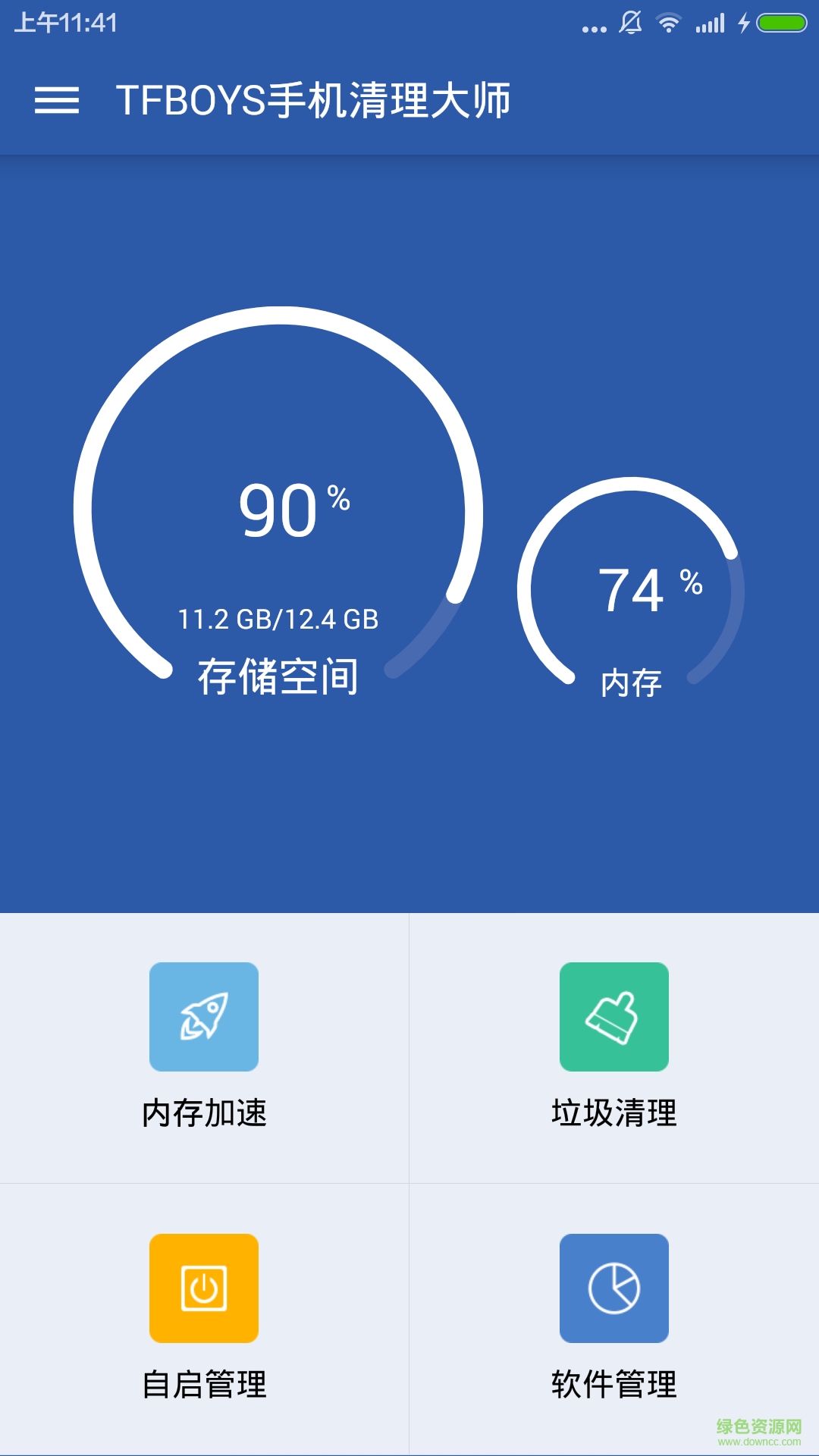The width and height of the screenshot is (819, 1456).
Task: Open 自启管理 via the power button icon
Action: pos(205,1289)
